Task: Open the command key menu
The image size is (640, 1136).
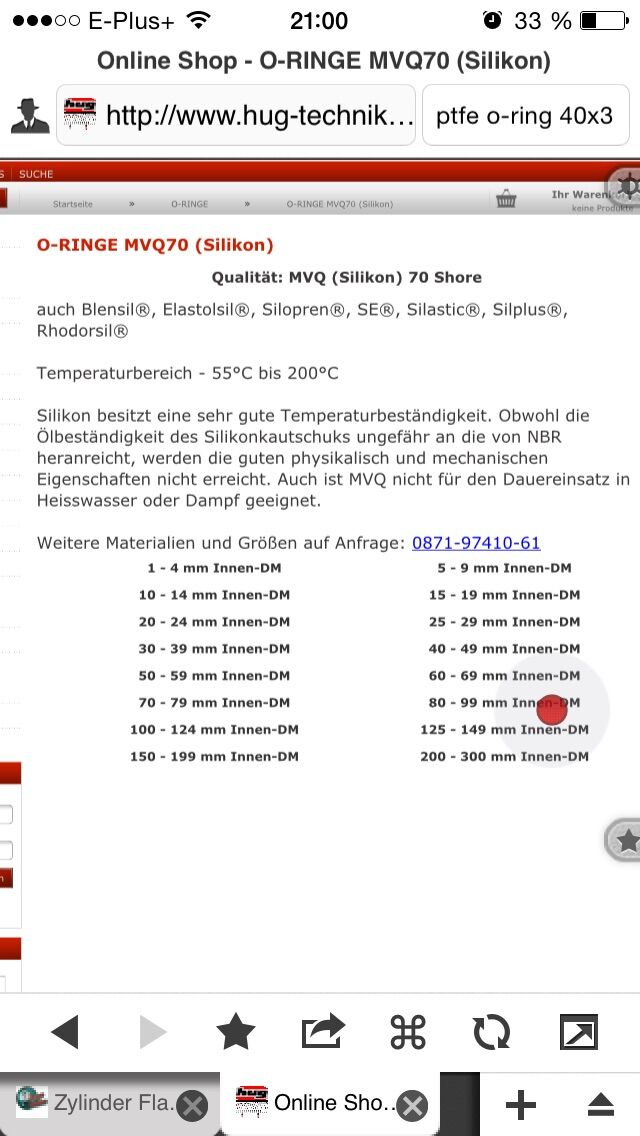Action: (407, 1031)
